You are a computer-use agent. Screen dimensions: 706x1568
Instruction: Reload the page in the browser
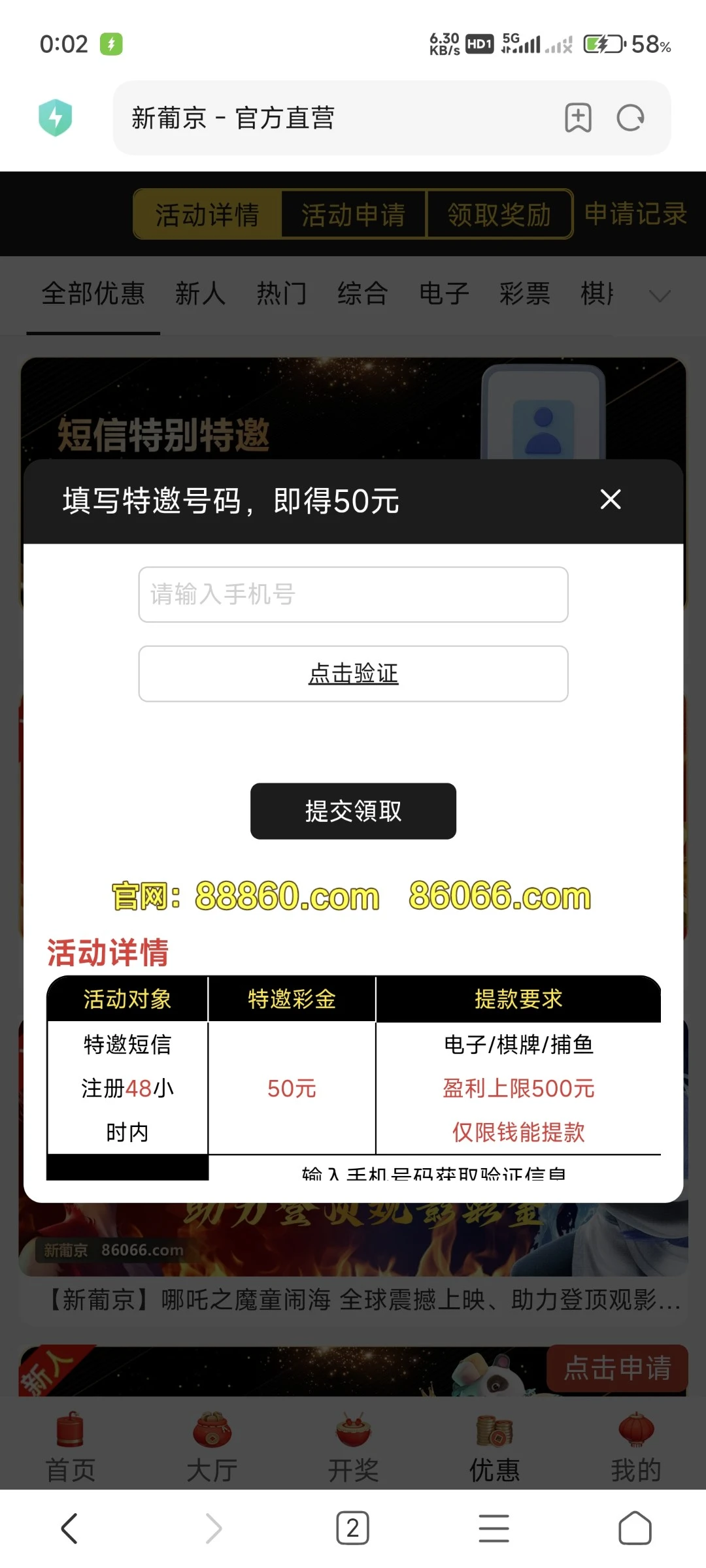631,118
